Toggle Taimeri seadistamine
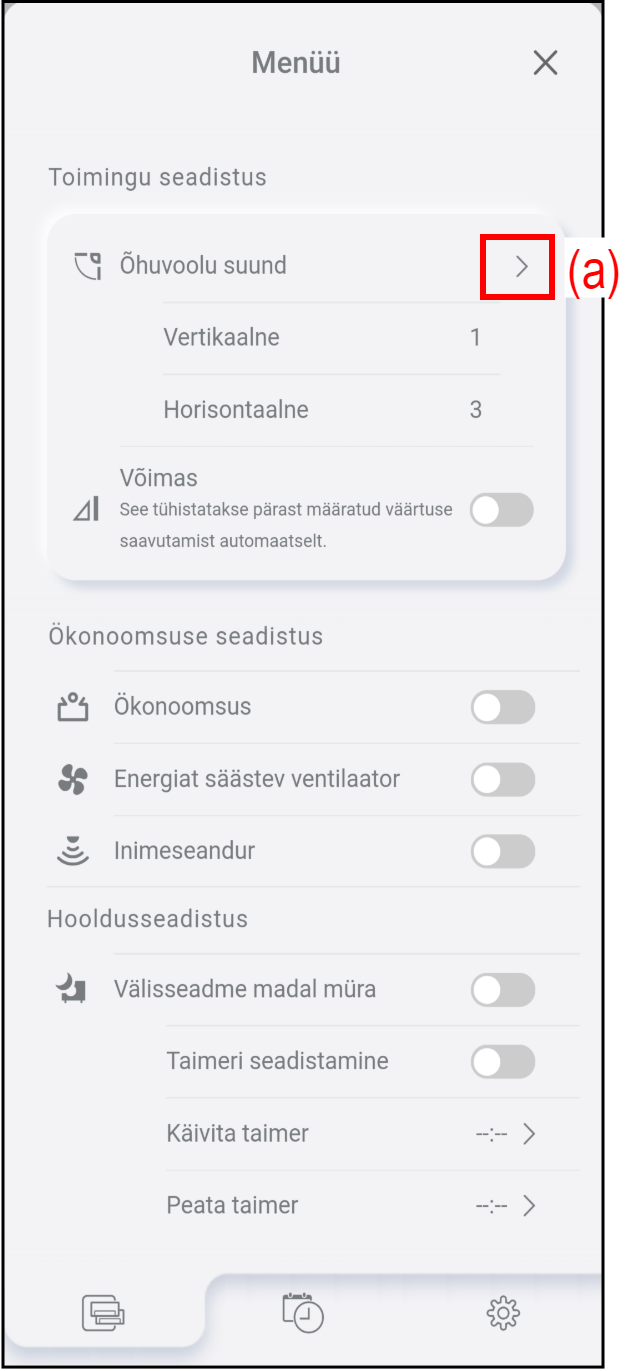628x1371 pixels. (502, 1062)
